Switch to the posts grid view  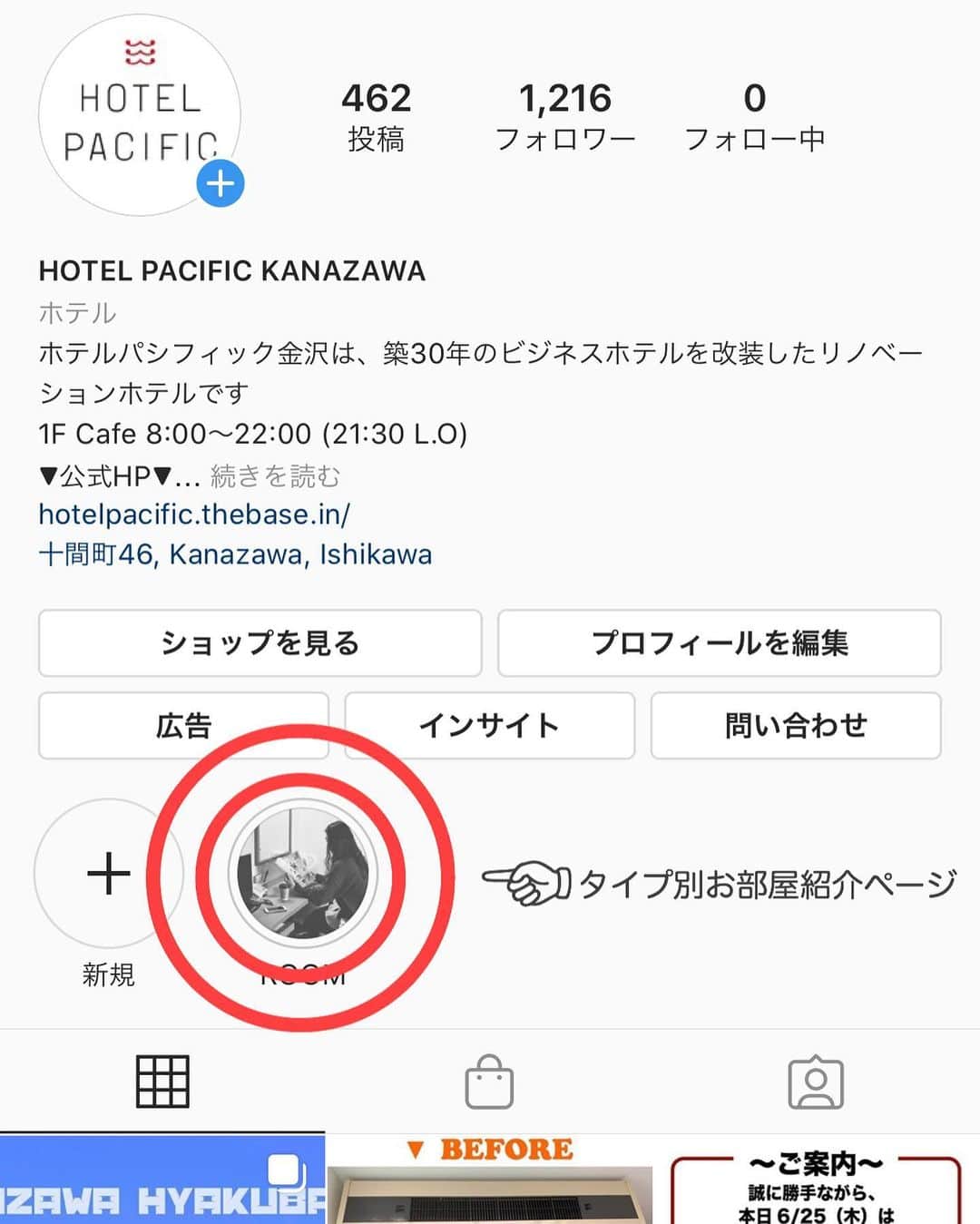click(163, 1082)
